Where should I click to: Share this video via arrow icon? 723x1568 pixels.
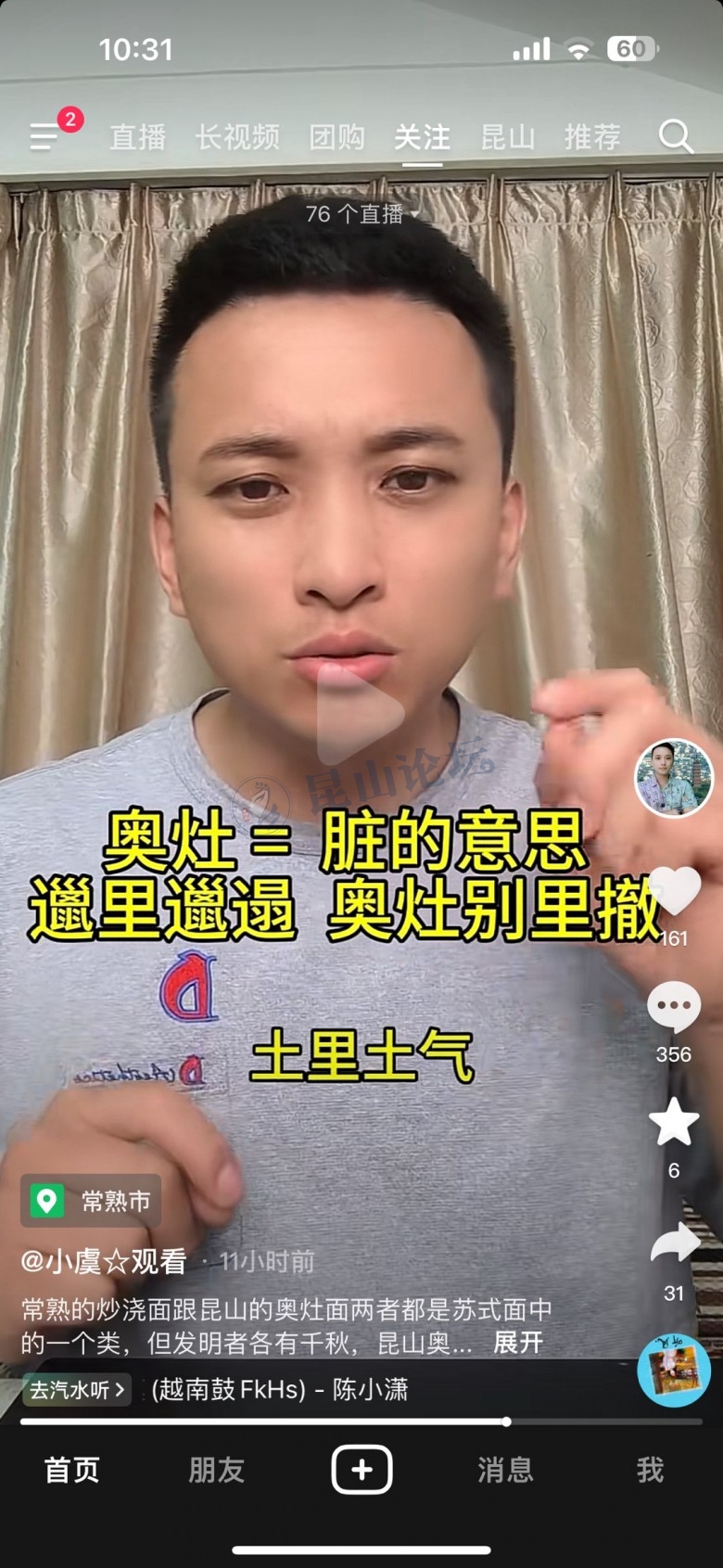pyautogui.click(x=674, y=1244)
